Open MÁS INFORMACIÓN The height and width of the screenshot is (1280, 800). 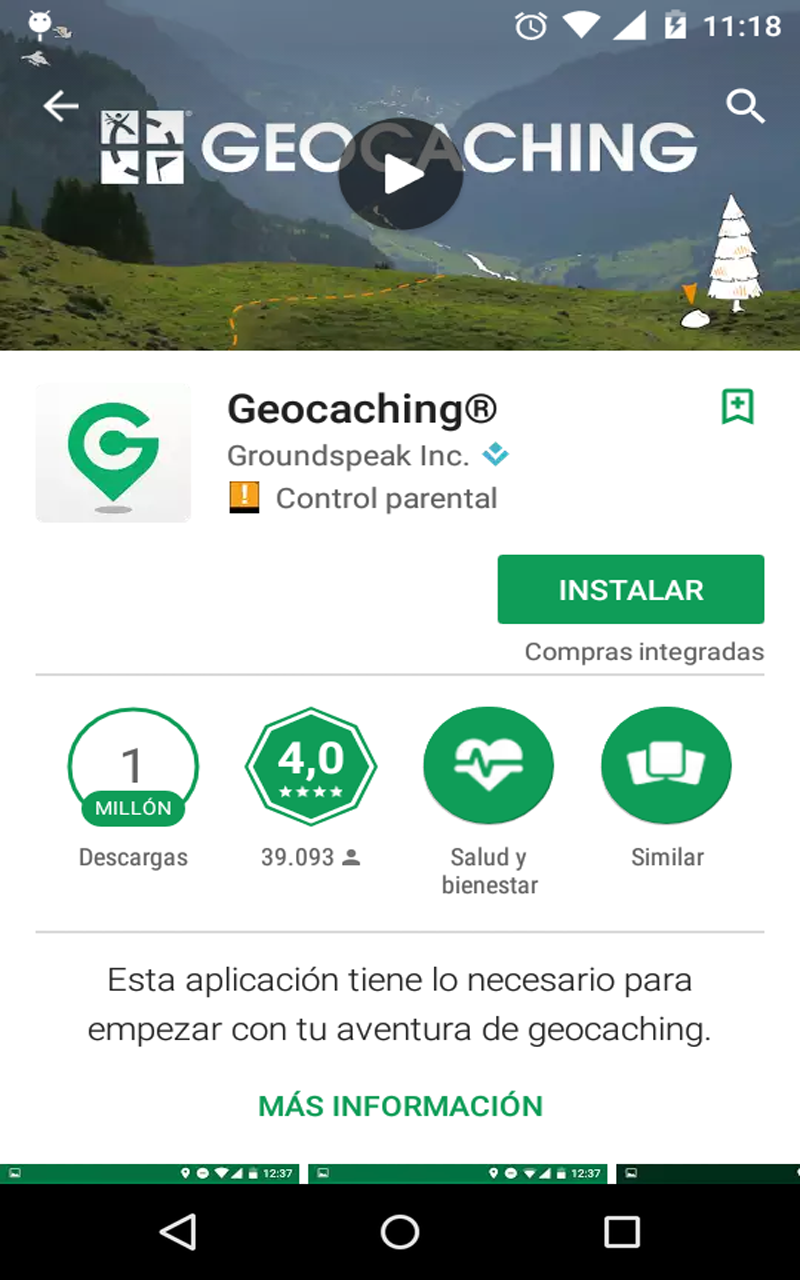click(400, 1106)
